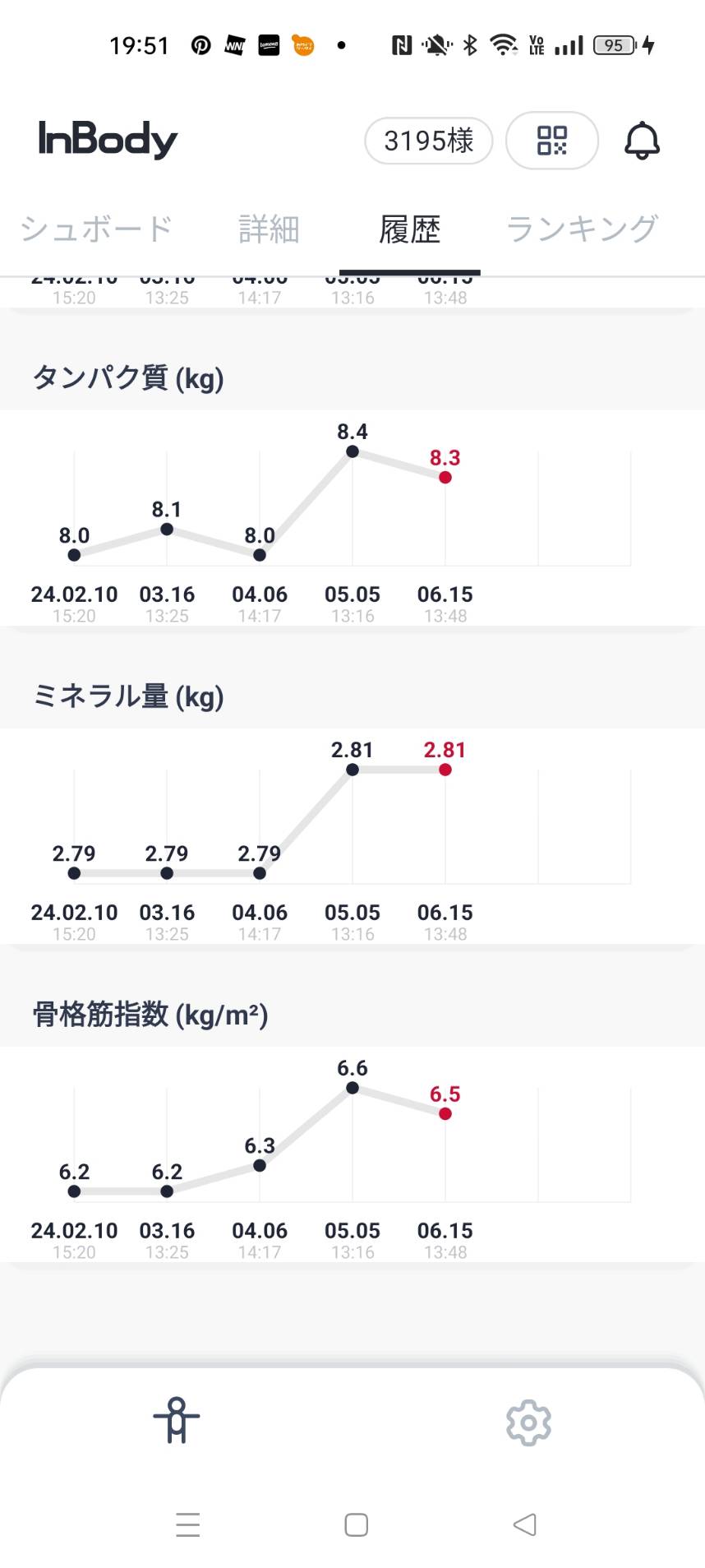
Task: Select the 履歴 tab
Action: tap(409, 229)
